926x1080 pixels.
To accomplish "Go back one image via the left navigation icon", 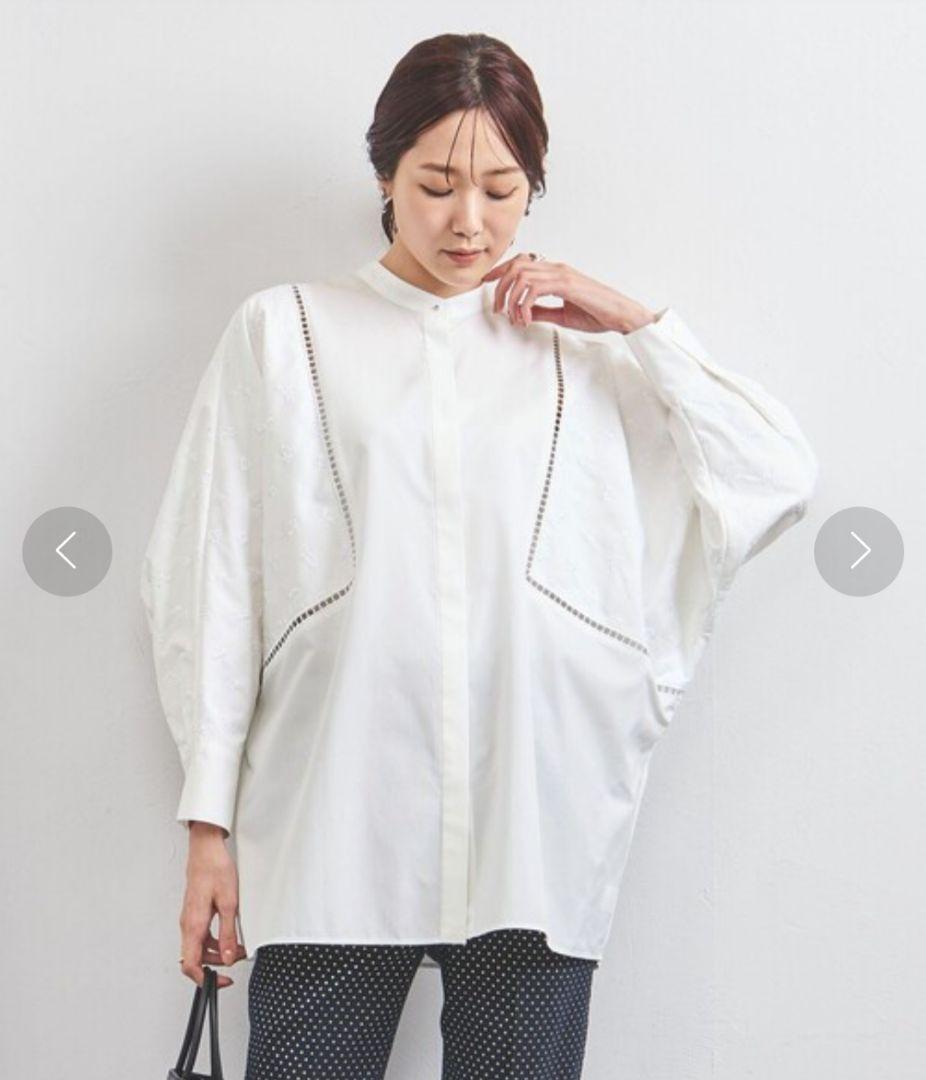I will pos(67,550).
